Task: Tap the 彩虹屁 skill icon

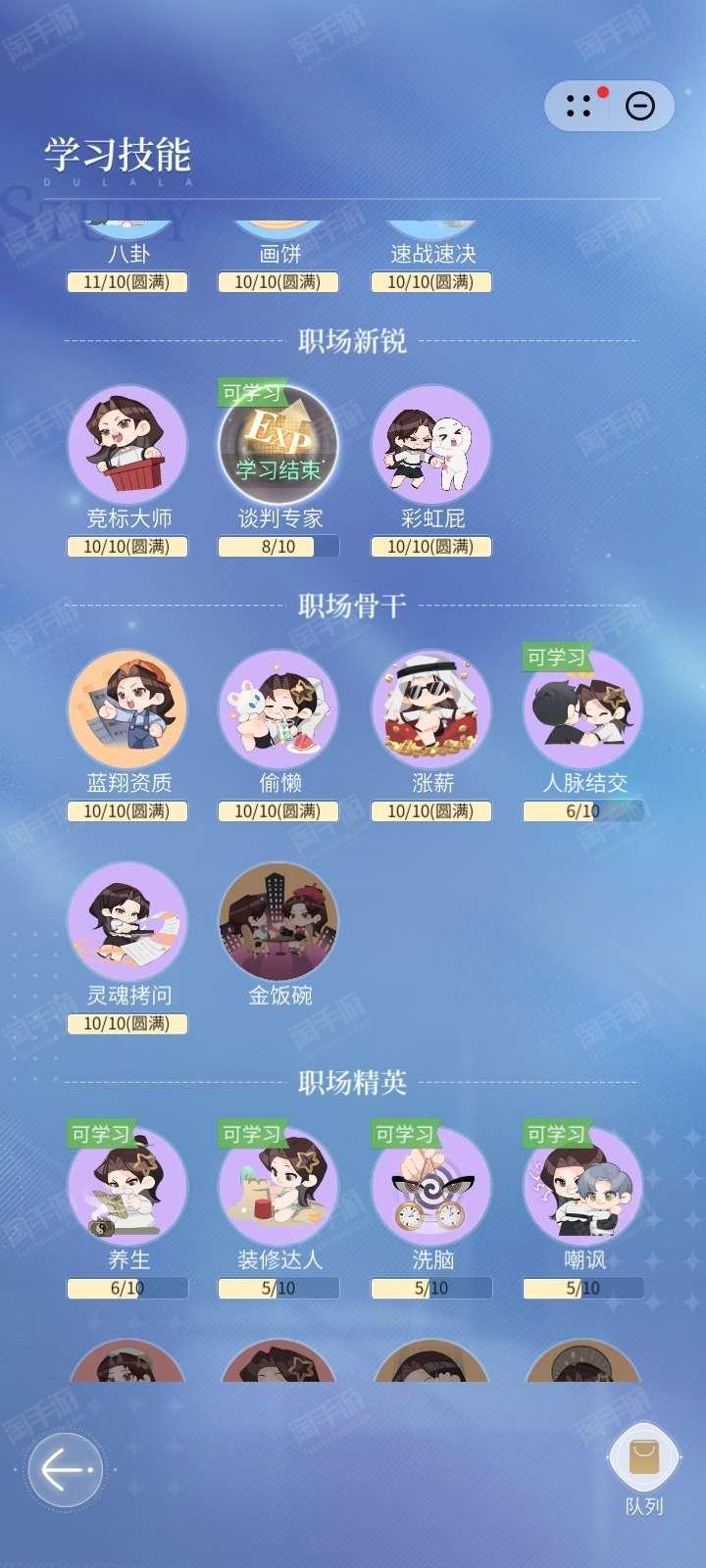Action: coord(431,445)
